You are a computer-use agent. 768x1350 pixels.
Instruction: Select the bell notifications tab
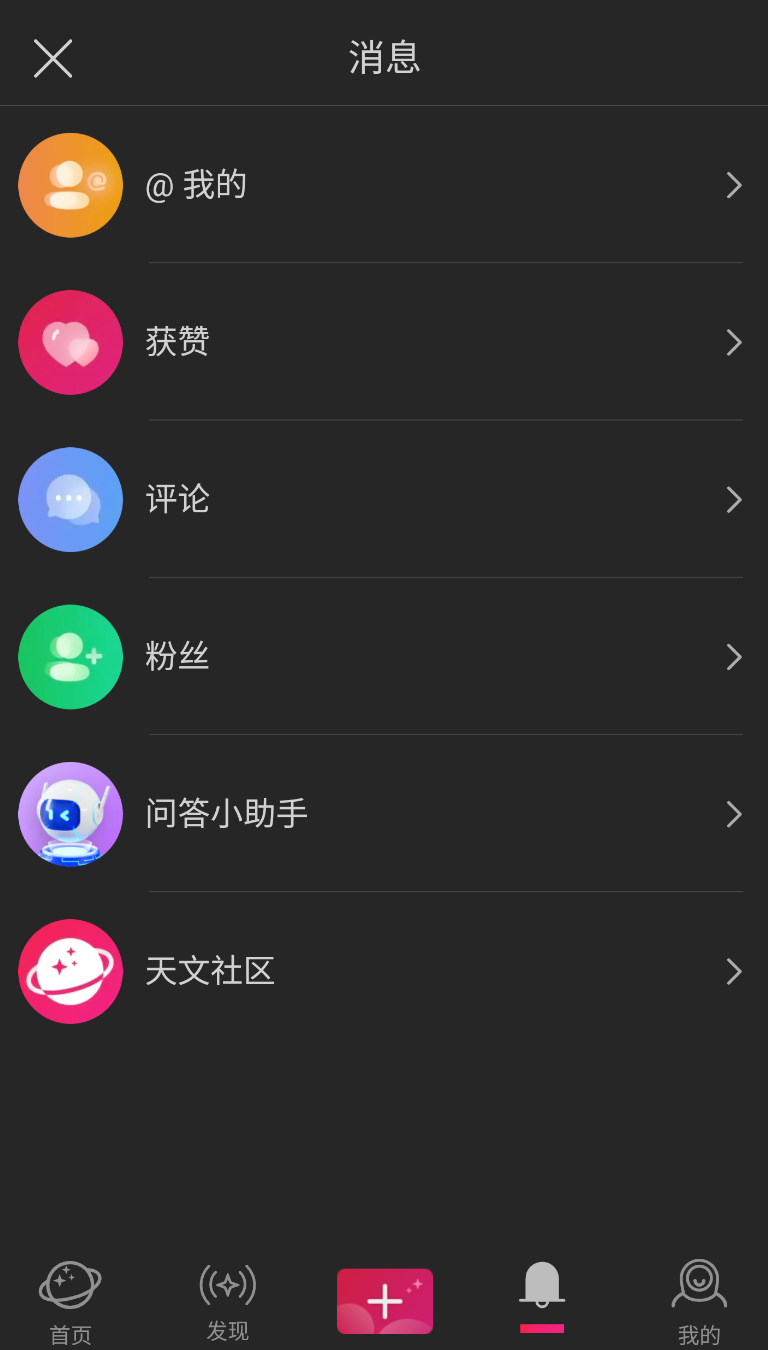pos(542,1290)
